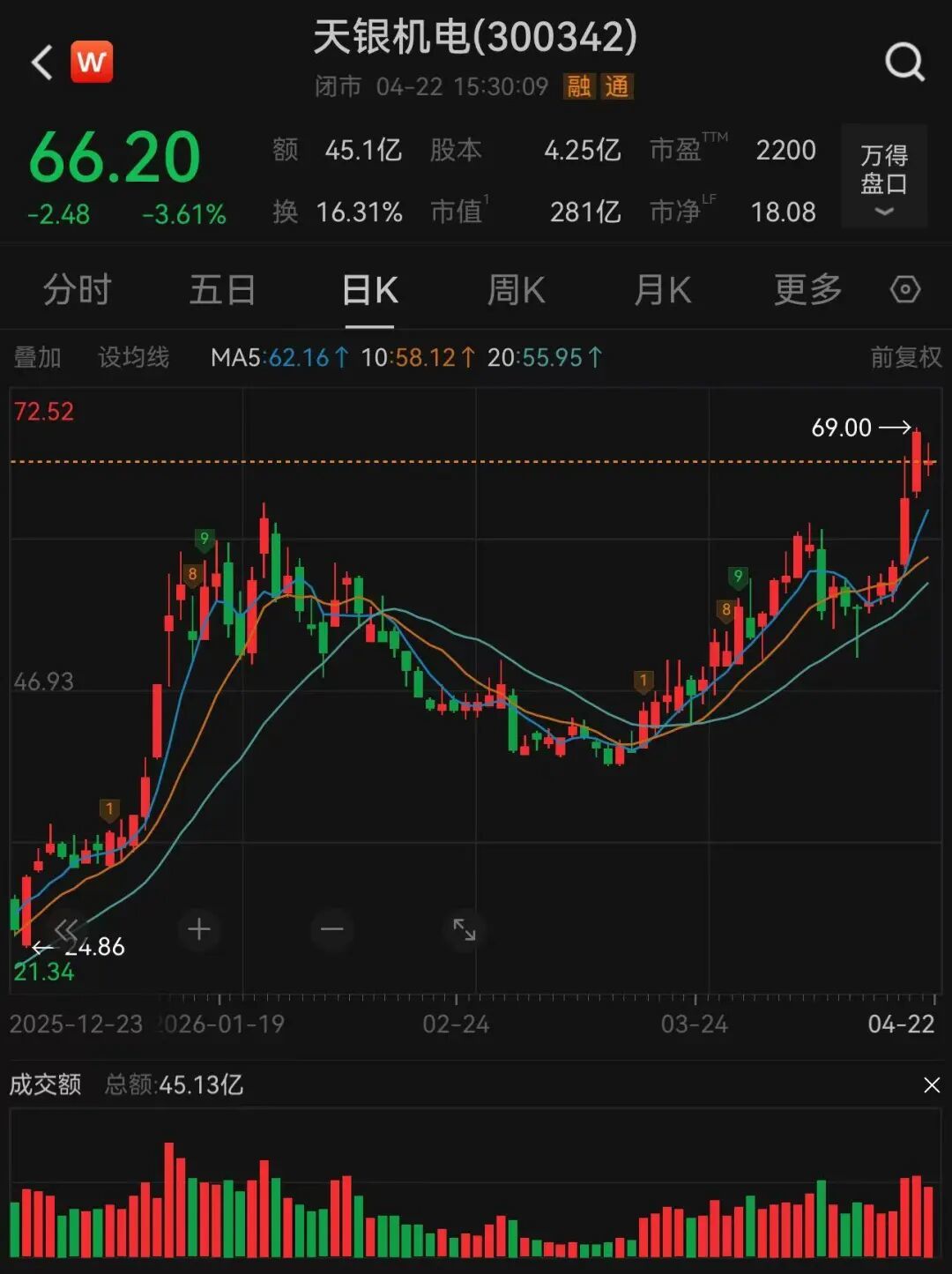Open the 更多 chart period options
952x1274 pixels.
[x=807, y=290]
